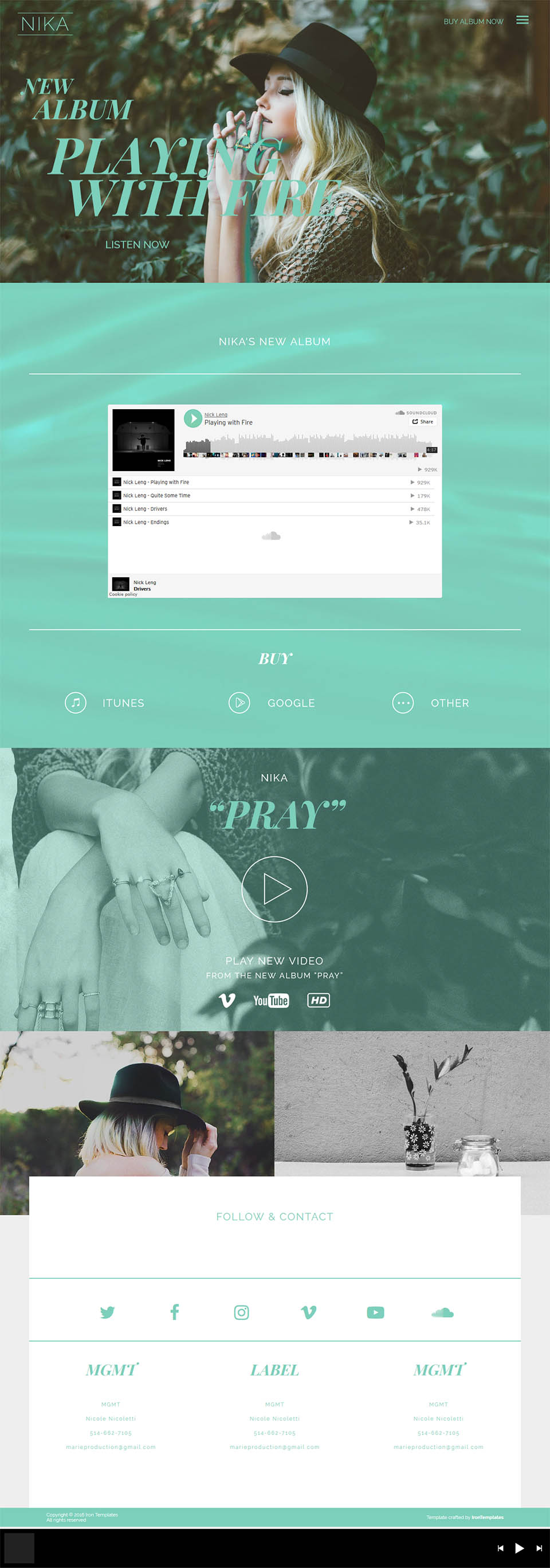Open the SoundCloud social icon

pyautogui.click(x=442, y=1312)
